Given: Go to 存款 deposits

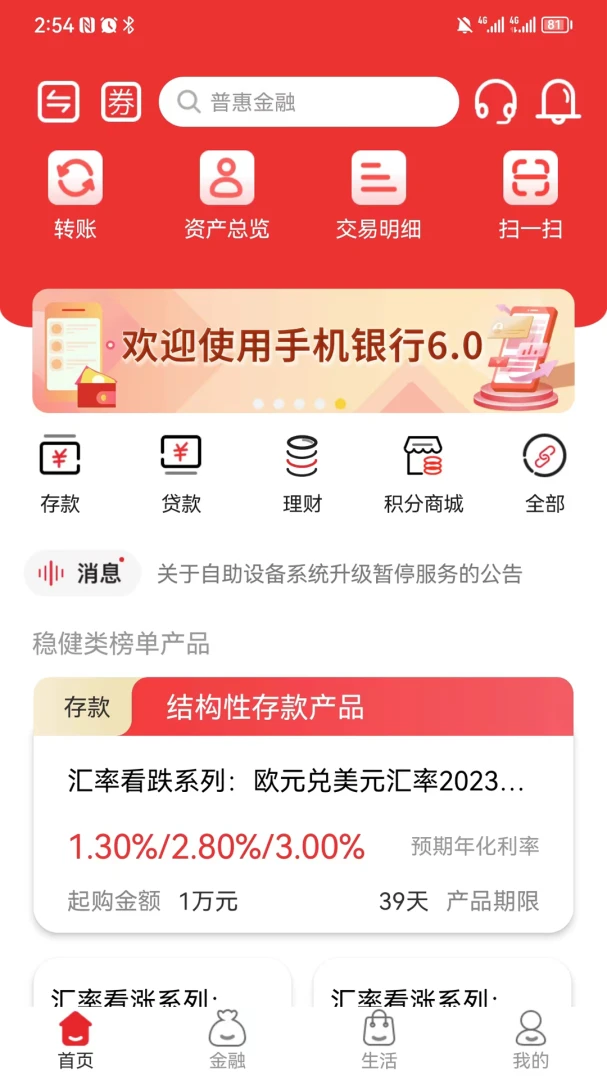Looking at the screenshot, I should click(x=60, y=474).
